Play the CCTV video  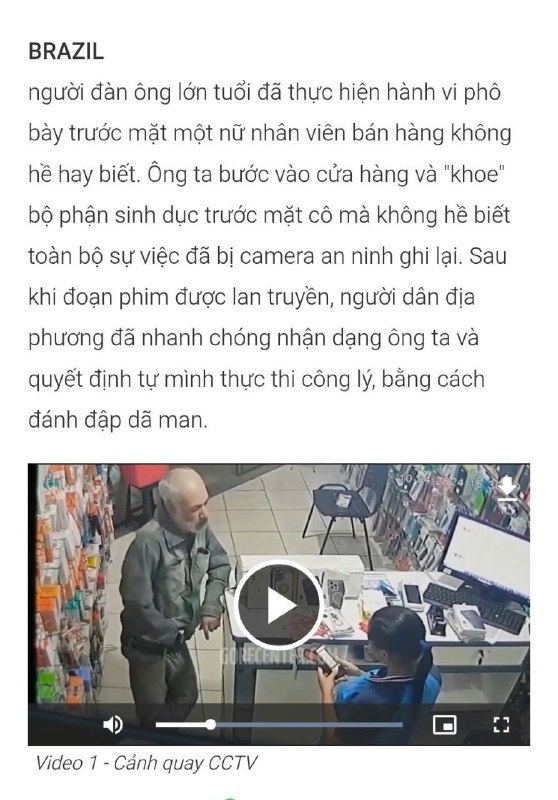click(278, 605)
